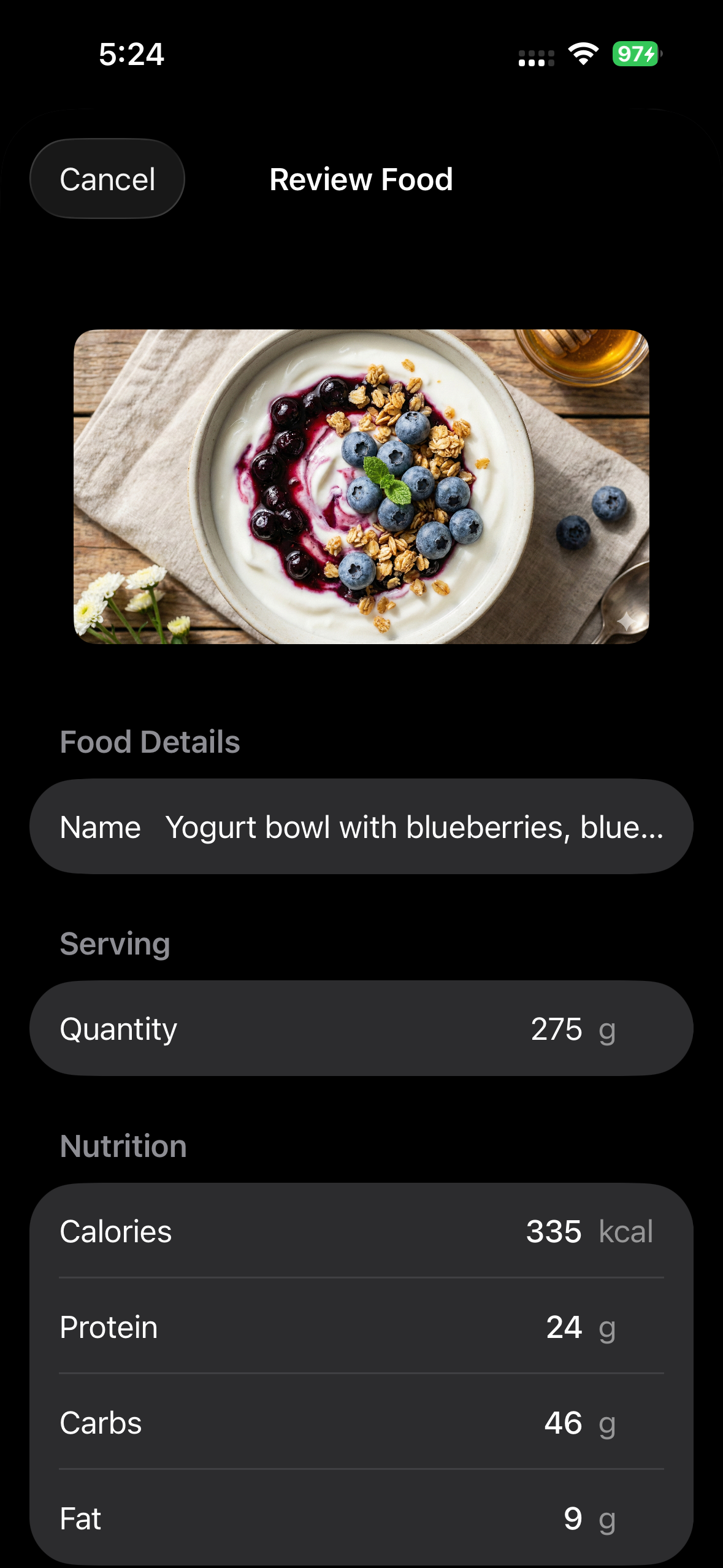Tap the Wi-Fi icon in the status bar

tap(582, 55)
